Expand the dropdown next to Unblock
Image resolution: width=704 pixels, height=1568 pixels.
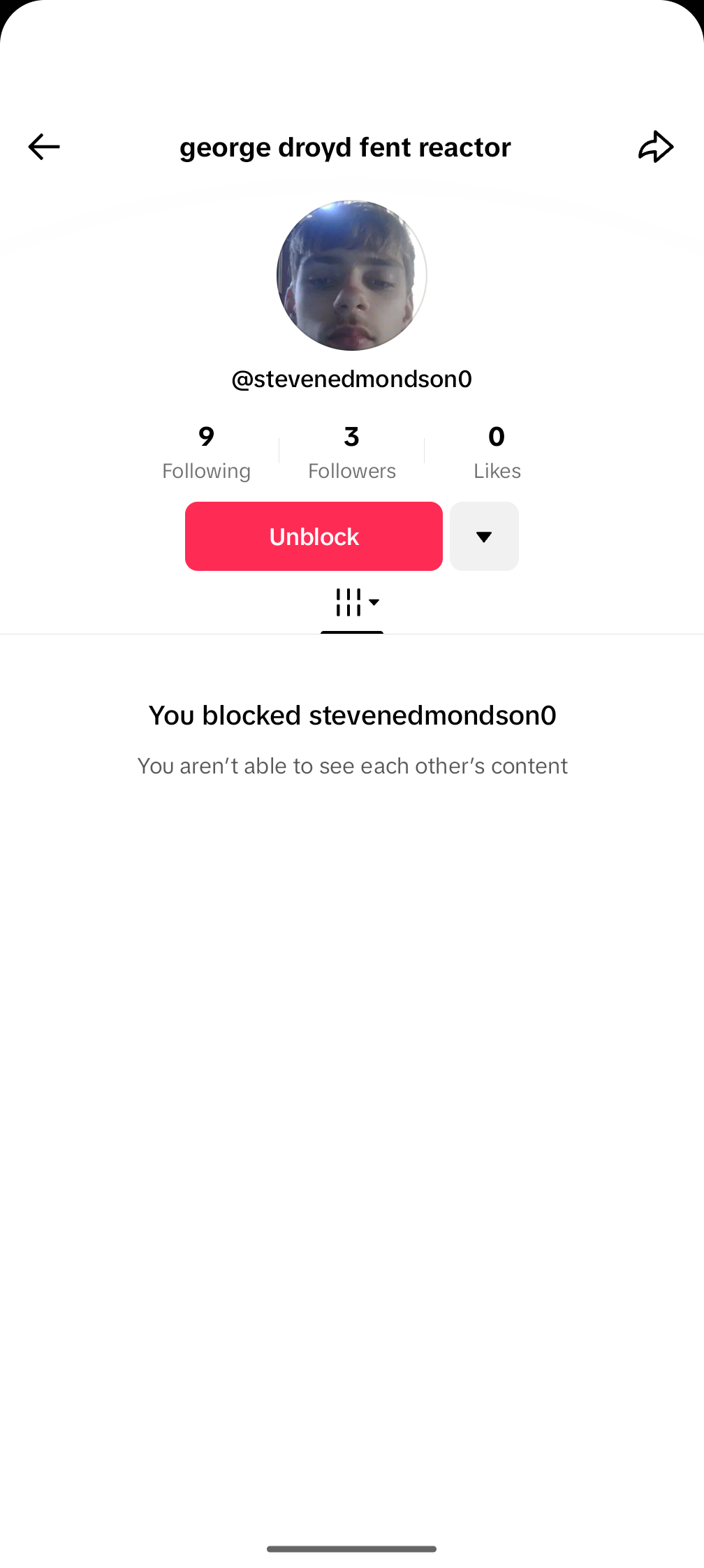click(484, 536)
